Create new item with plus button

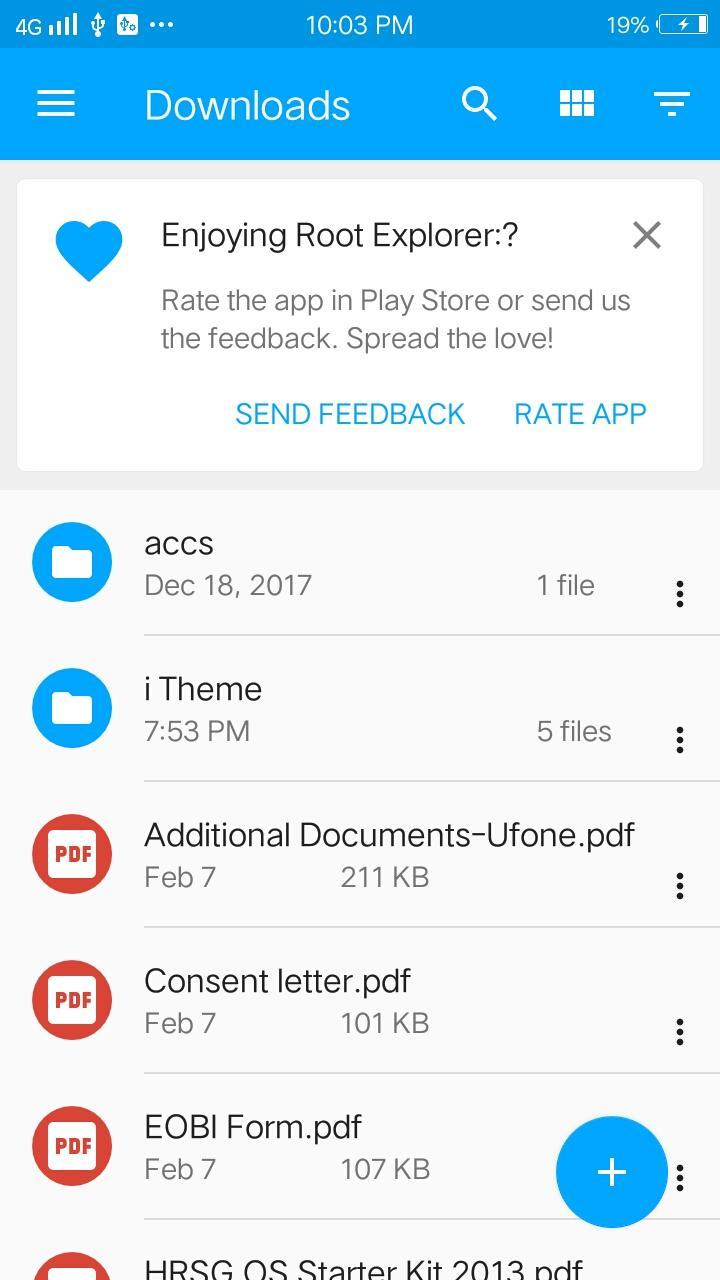click(611, 1172)
